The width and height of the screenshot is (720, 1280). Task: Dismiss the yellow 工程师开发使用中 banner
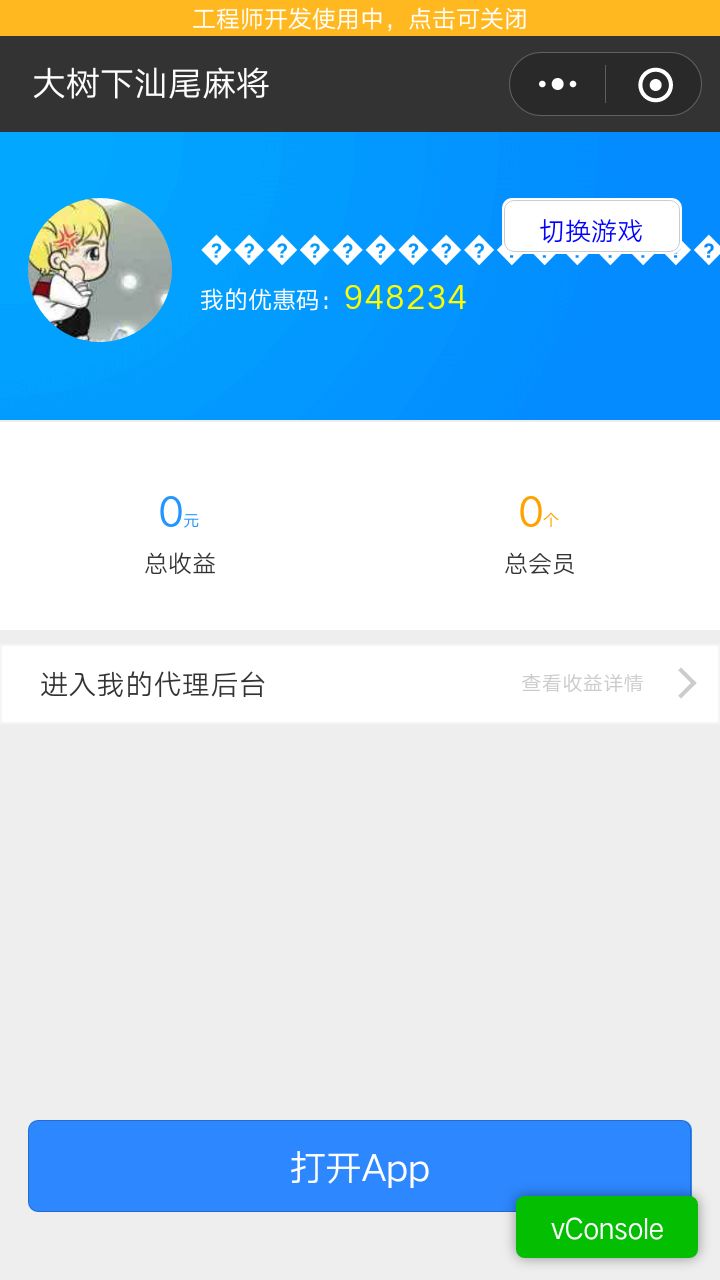click(360, 18)
